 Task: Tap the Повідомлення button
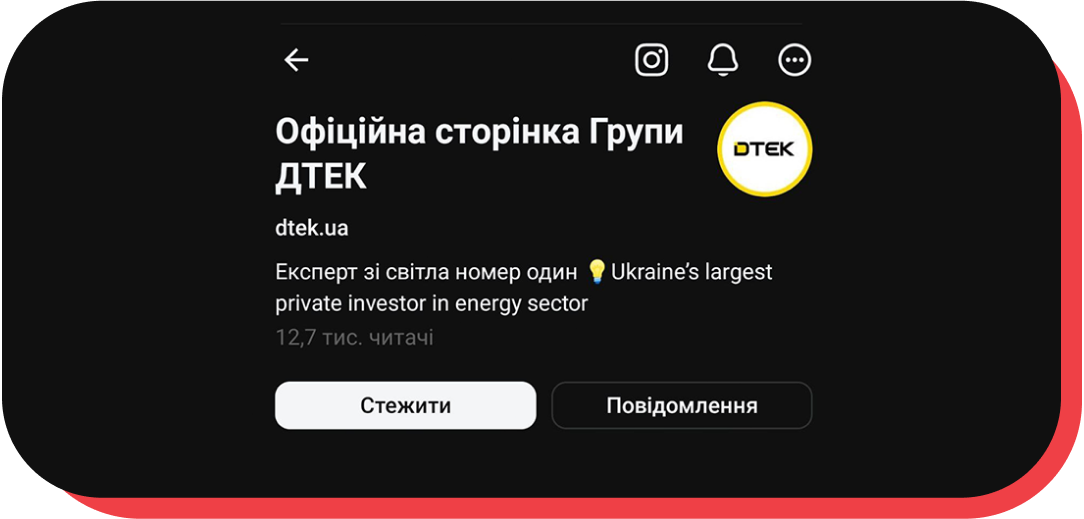[681, 405]
